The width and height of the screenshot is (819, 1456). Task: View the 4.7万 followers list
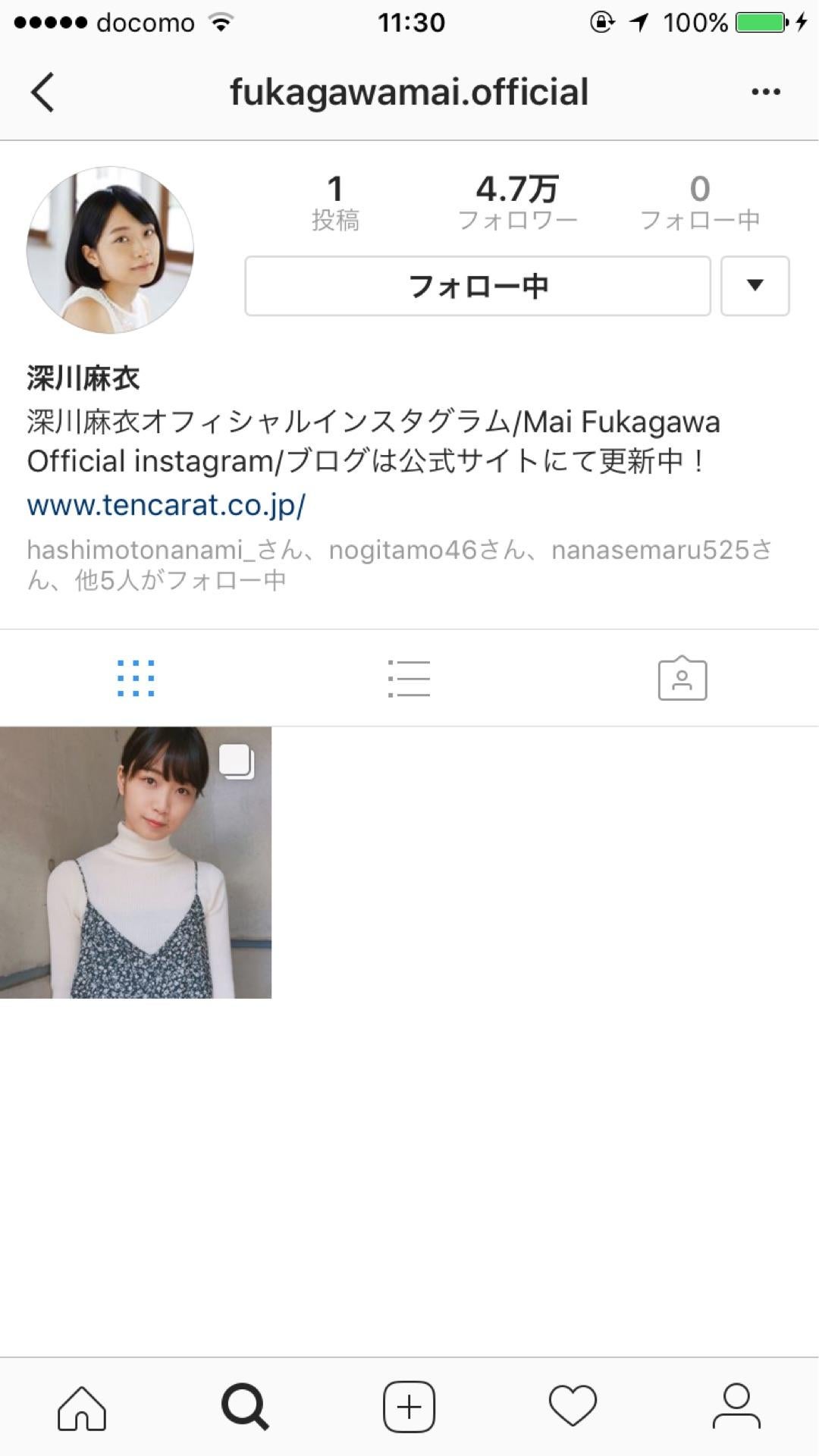[x=517, y=202]
